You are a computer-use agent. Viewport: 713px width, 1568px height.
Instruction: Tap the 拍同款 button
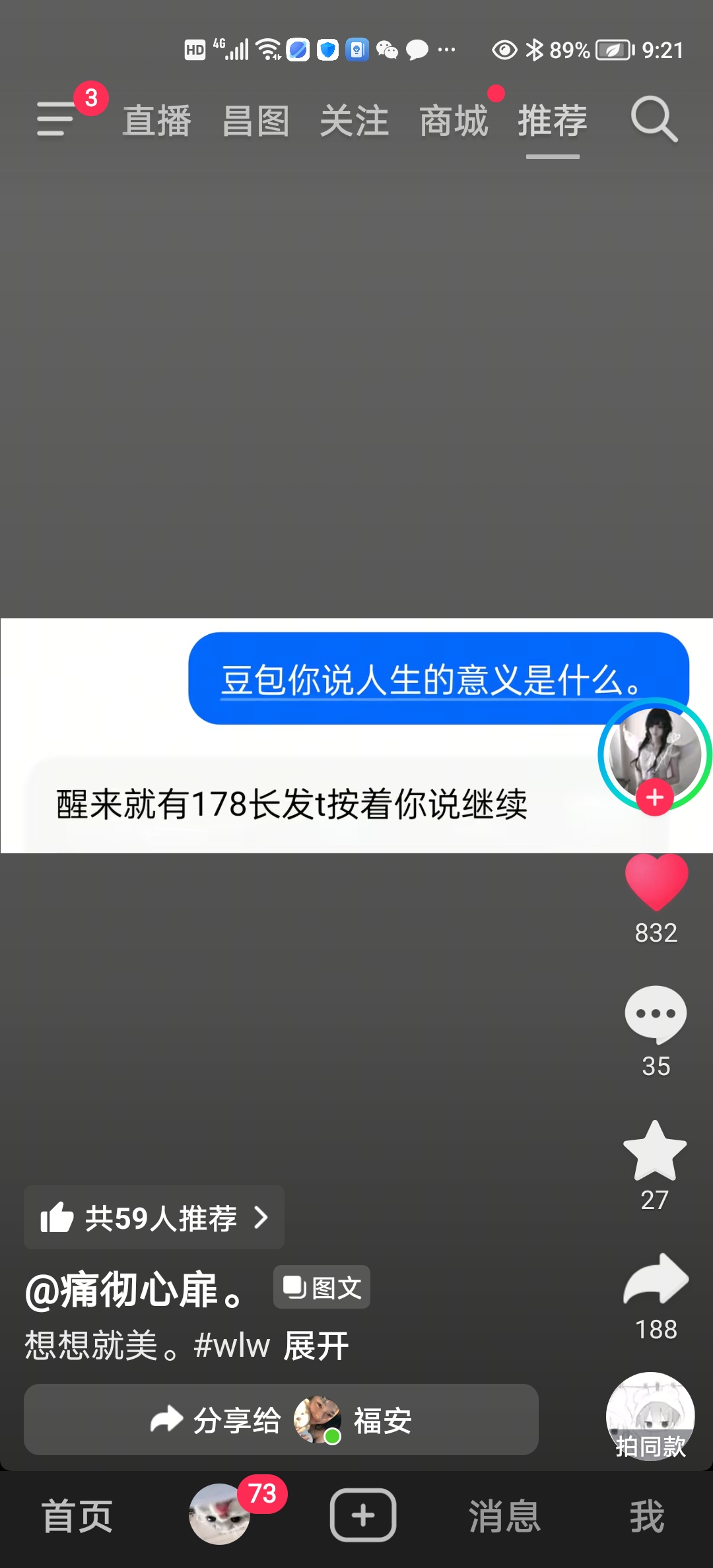click(x=650, y=1416)
